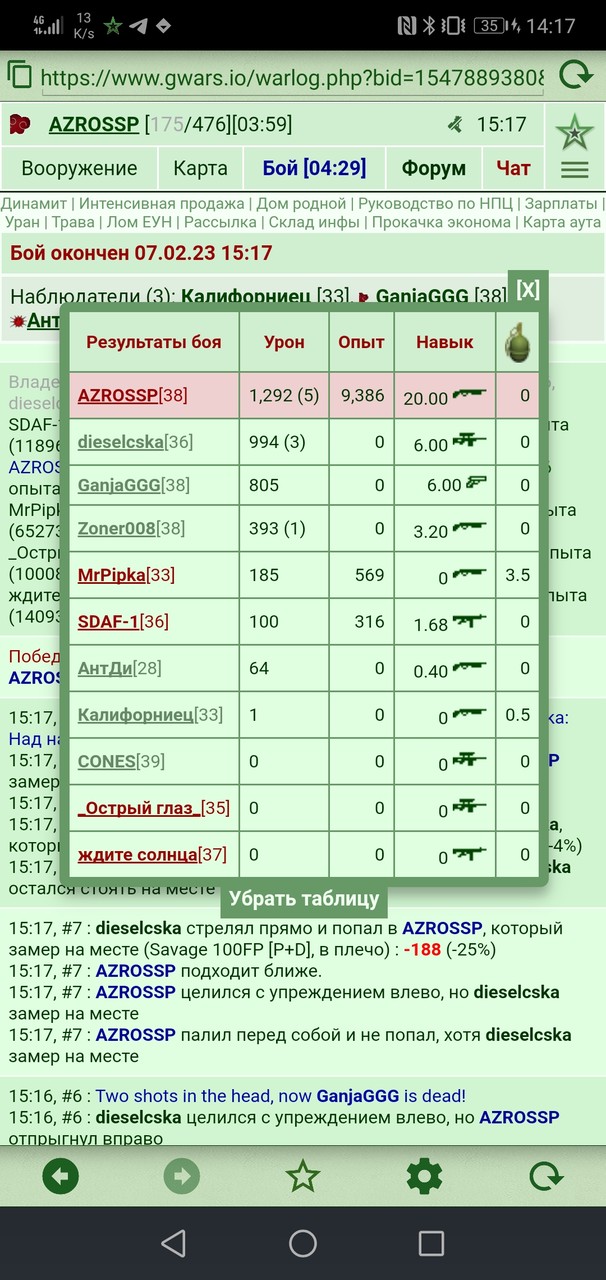View MrPipka's profile from the table
The image size is (606, 1280).
pyautogui.click(x=111, y=575)
